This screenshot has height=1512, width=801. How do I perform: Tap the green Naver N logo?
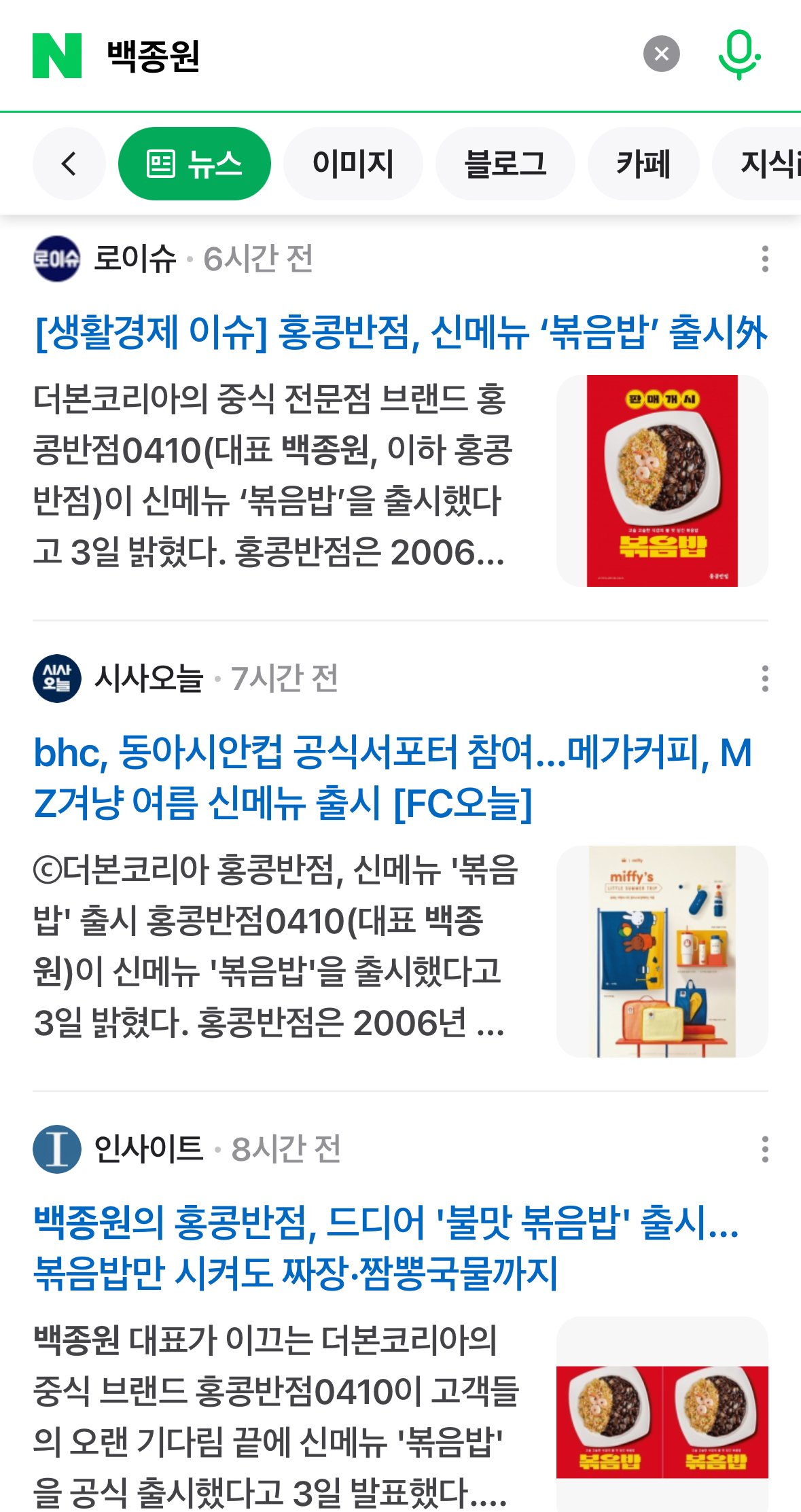point(57,55)
